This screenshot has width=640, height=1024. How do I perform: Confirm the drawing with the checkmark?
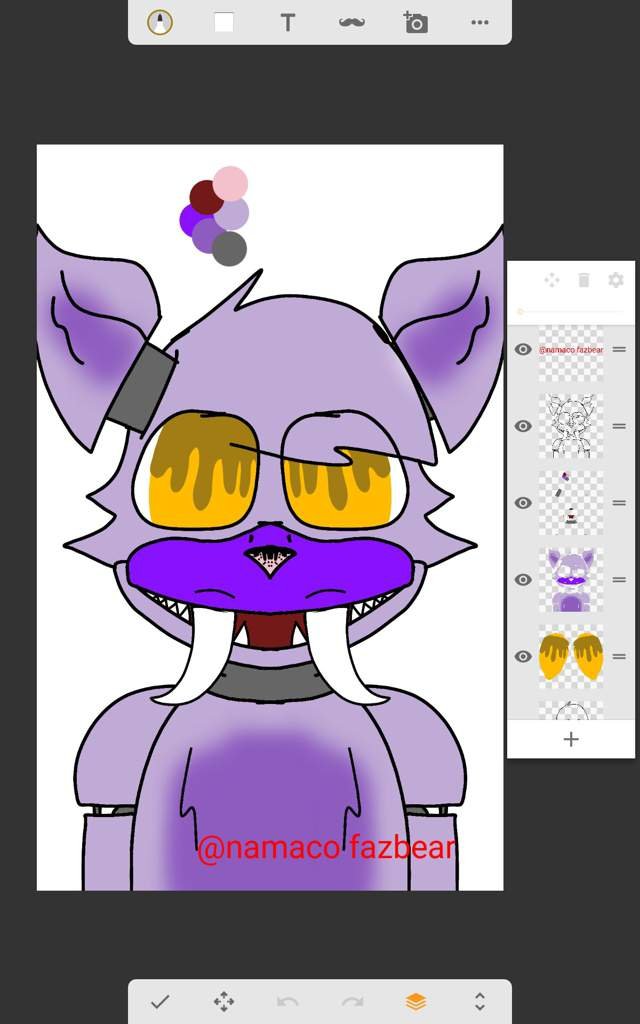(160, 1001)
